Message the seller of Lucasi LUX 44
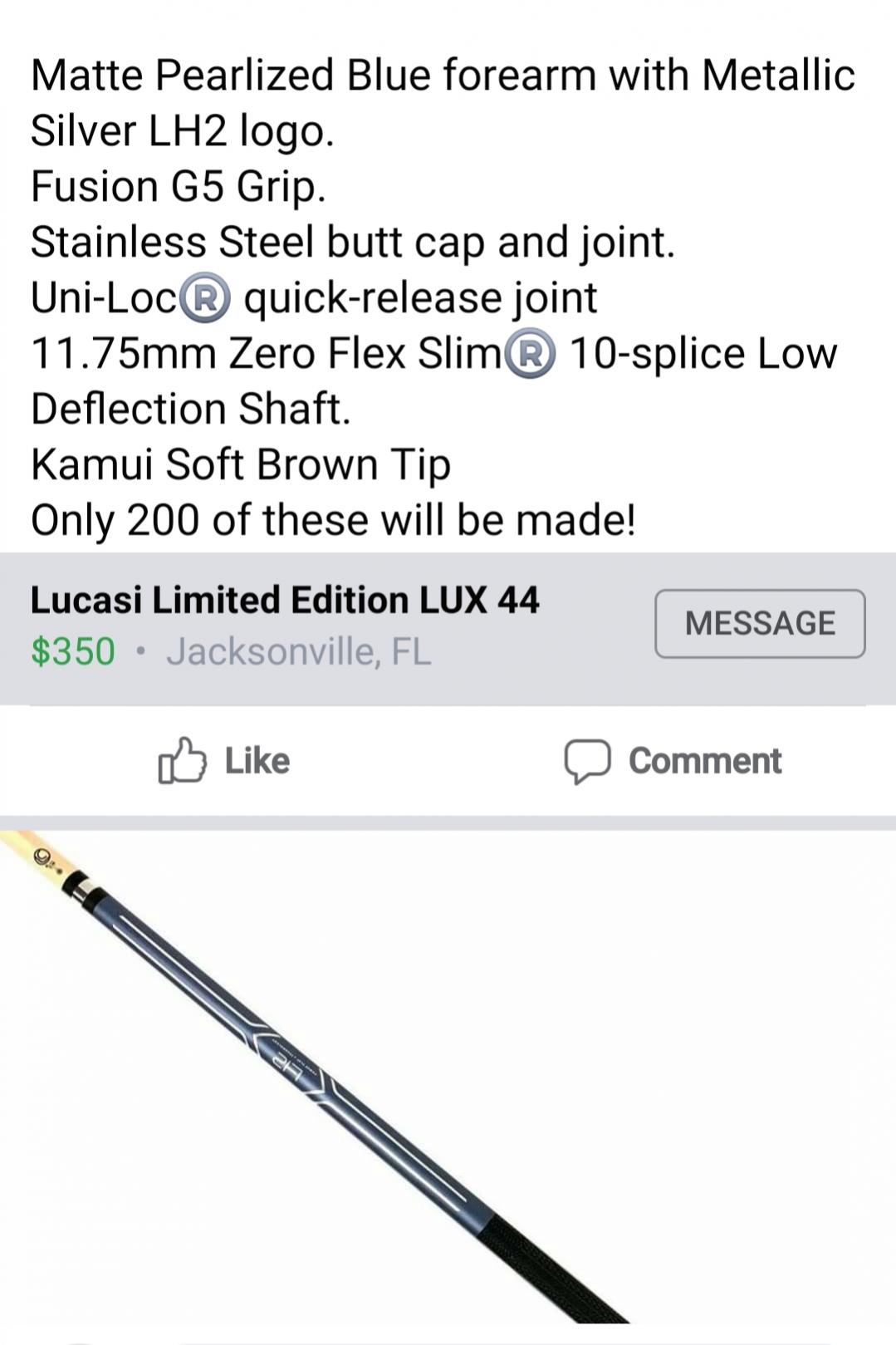 pyautogui.click(x=759, y=623)
